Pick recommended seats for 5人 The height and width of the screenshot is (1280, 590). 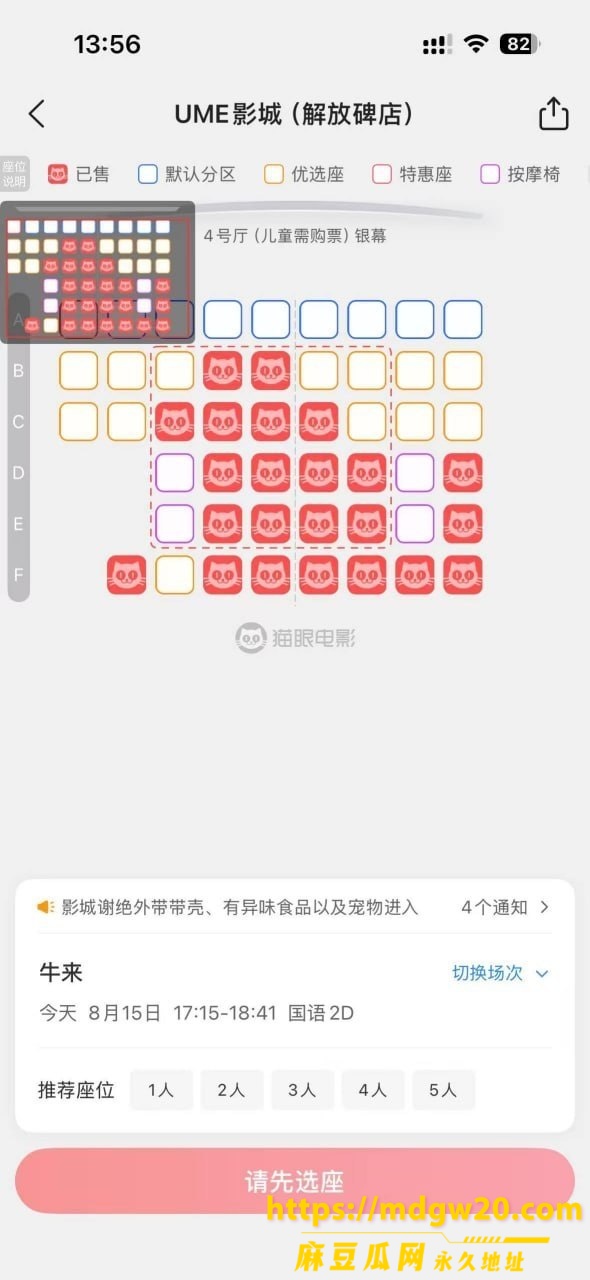point(443,1090)
